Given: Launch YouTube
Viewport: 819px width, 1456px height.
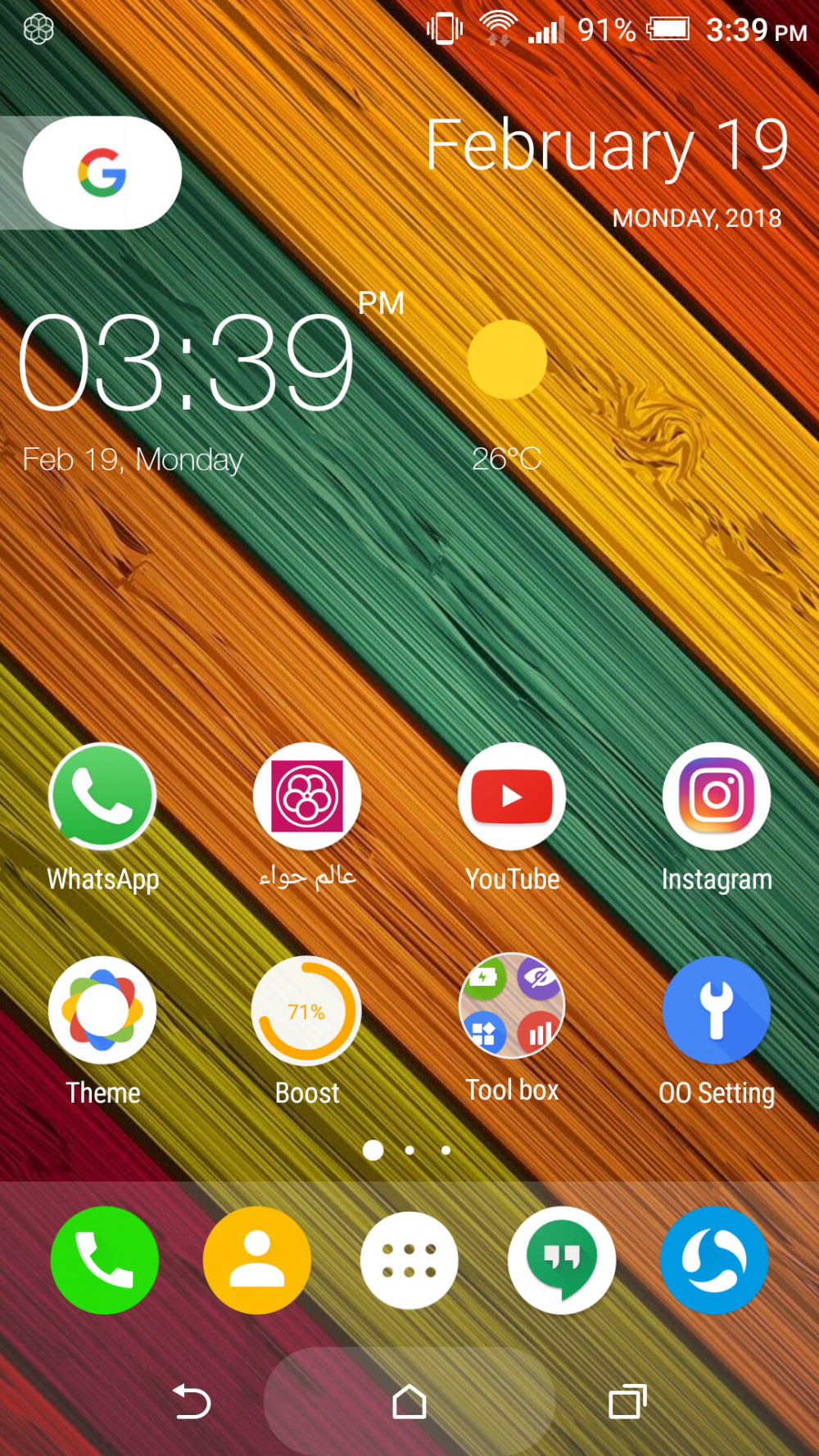Looking at the screenshot, I should (x=512, y=796).
